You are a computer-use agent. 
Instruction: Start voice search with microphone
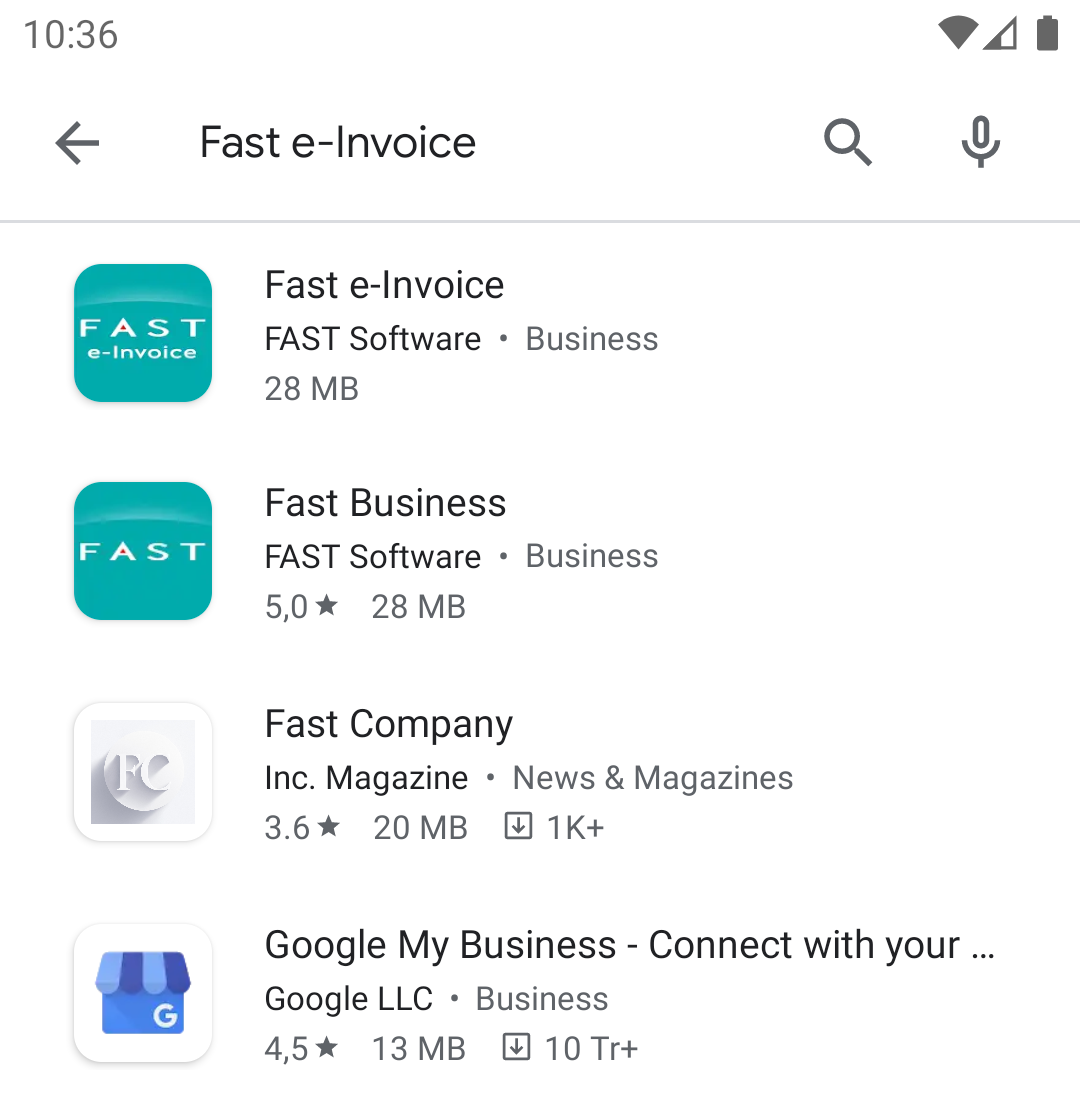pyautogui.click(x=980, y=142)
